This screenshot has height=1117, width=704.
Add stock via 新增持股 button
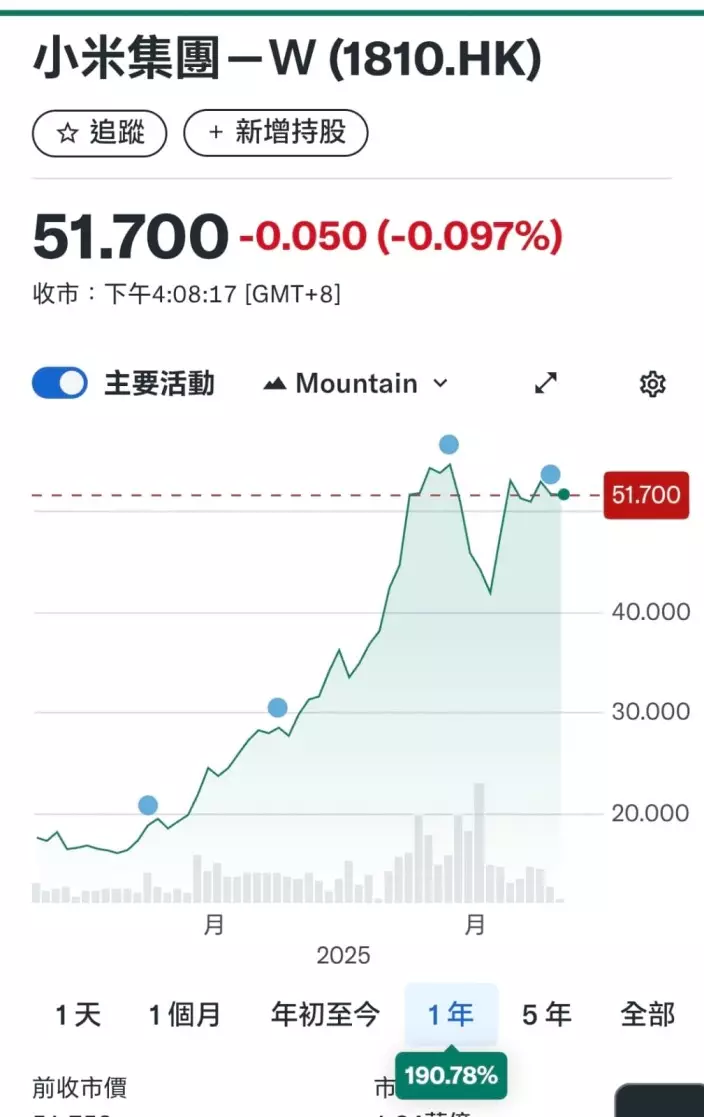(276, 133)
